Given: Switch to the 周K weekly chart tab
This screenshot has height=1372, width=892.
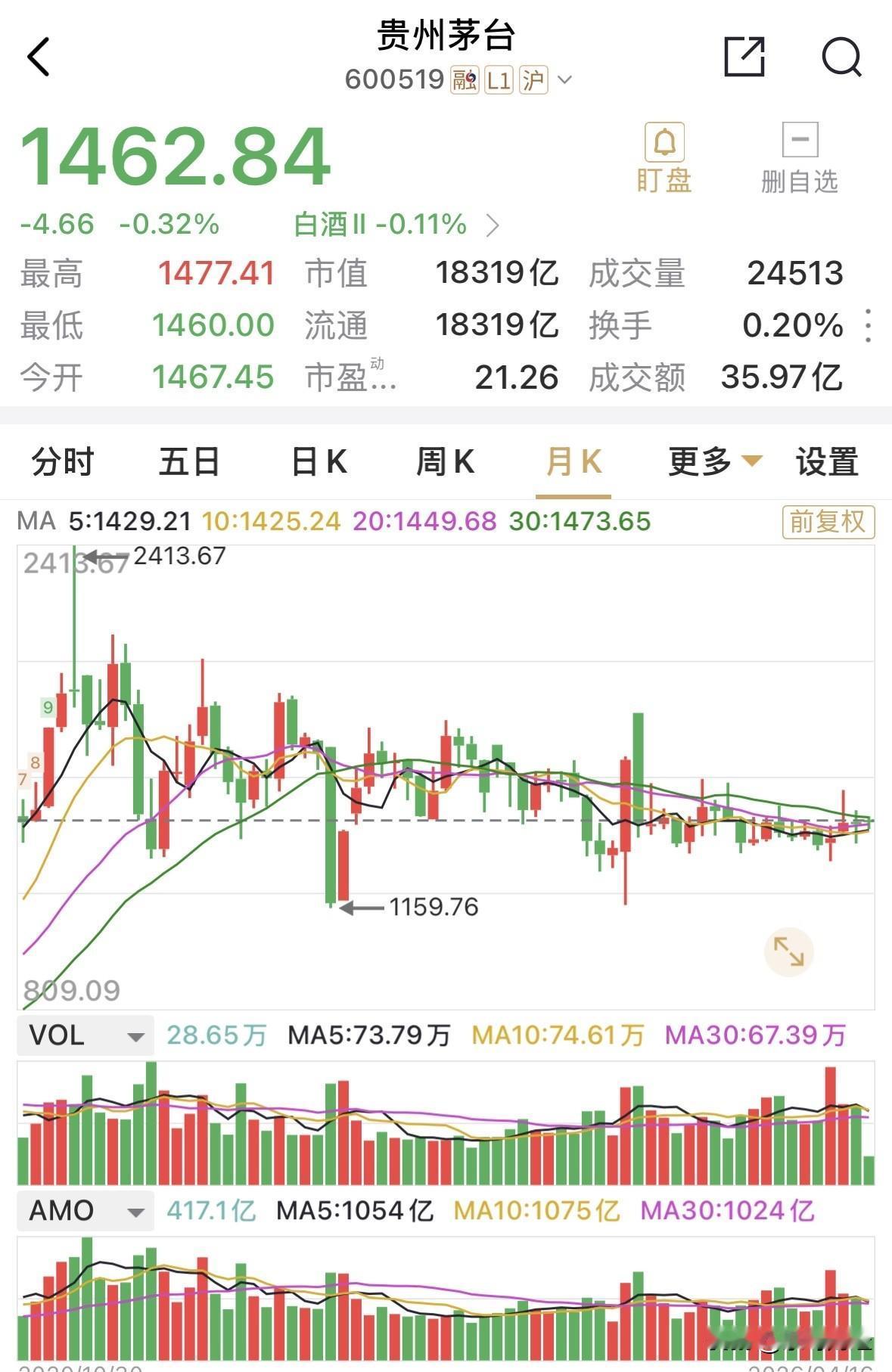Looking at the screenshot, I should click(x=446, y=460).
